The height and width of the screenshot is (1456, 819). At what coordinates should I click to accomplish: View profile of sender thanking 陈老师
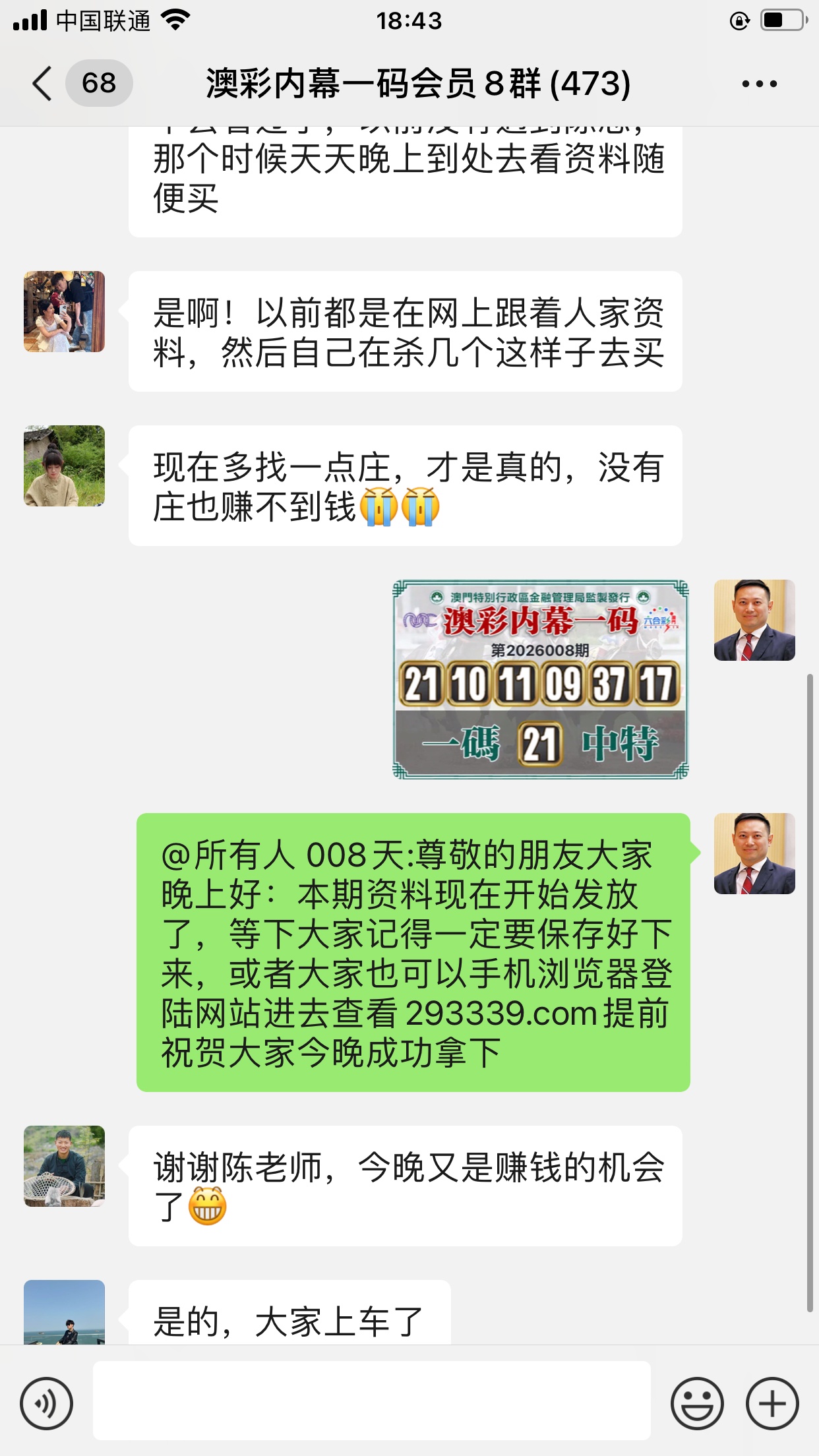64,1166
